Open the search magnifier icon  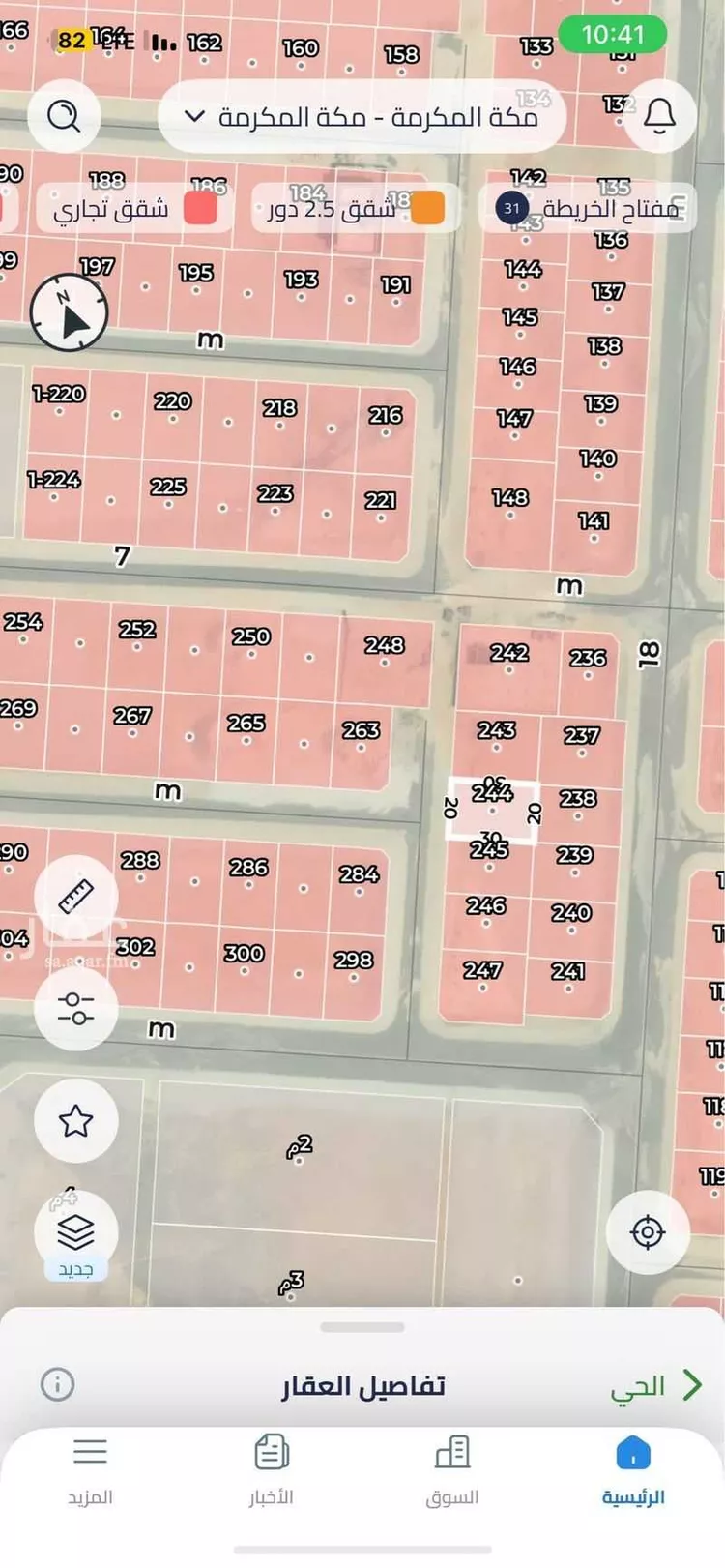[65, 117]
